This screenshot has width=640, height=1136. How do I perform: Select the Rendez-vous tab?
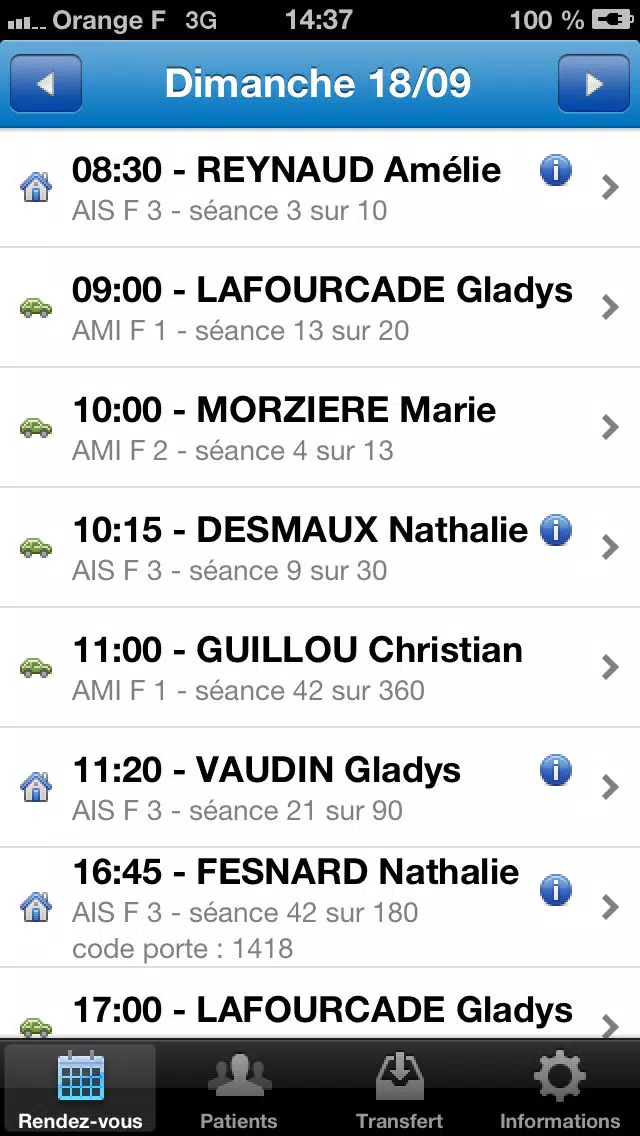[x=80, y=1089]
